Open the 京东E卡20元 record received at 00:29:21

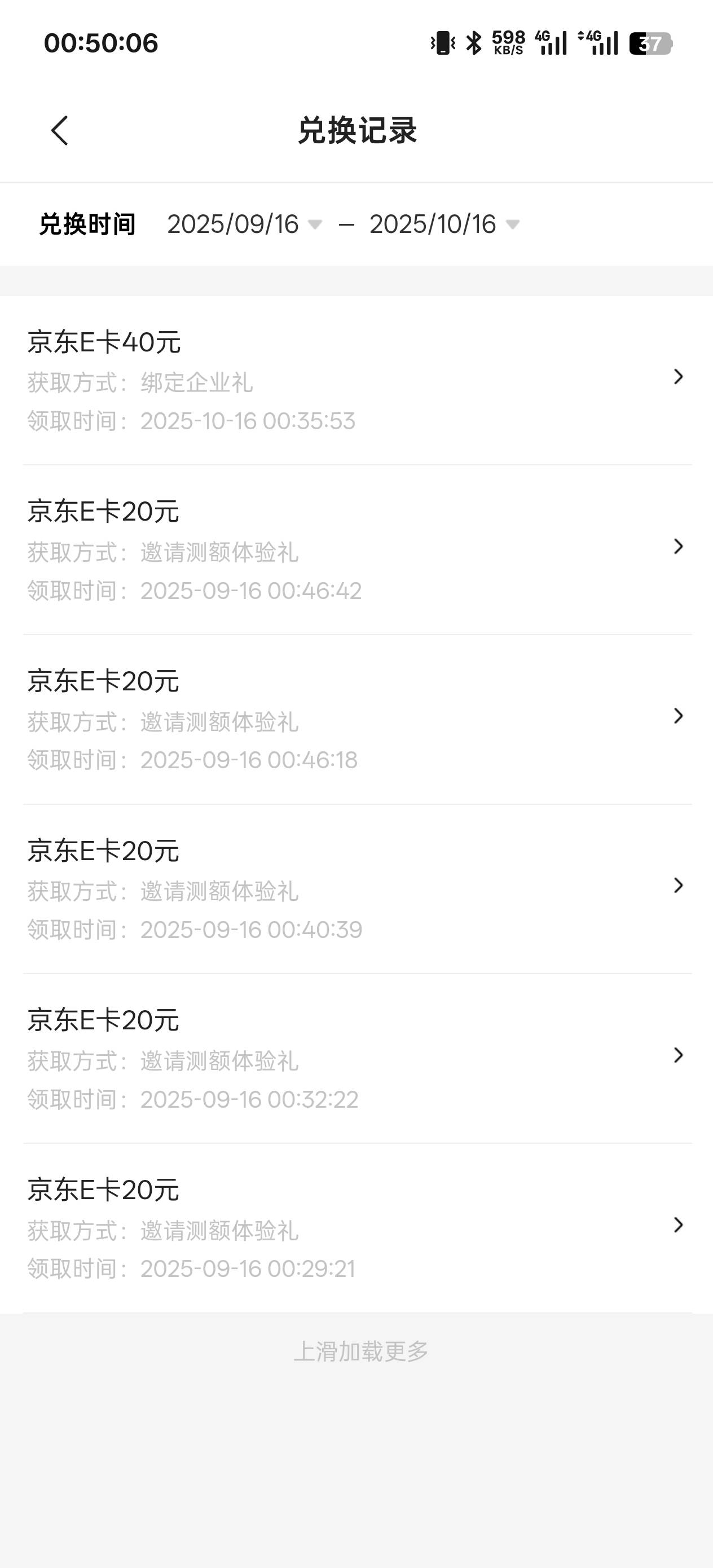pos(357,1228)
